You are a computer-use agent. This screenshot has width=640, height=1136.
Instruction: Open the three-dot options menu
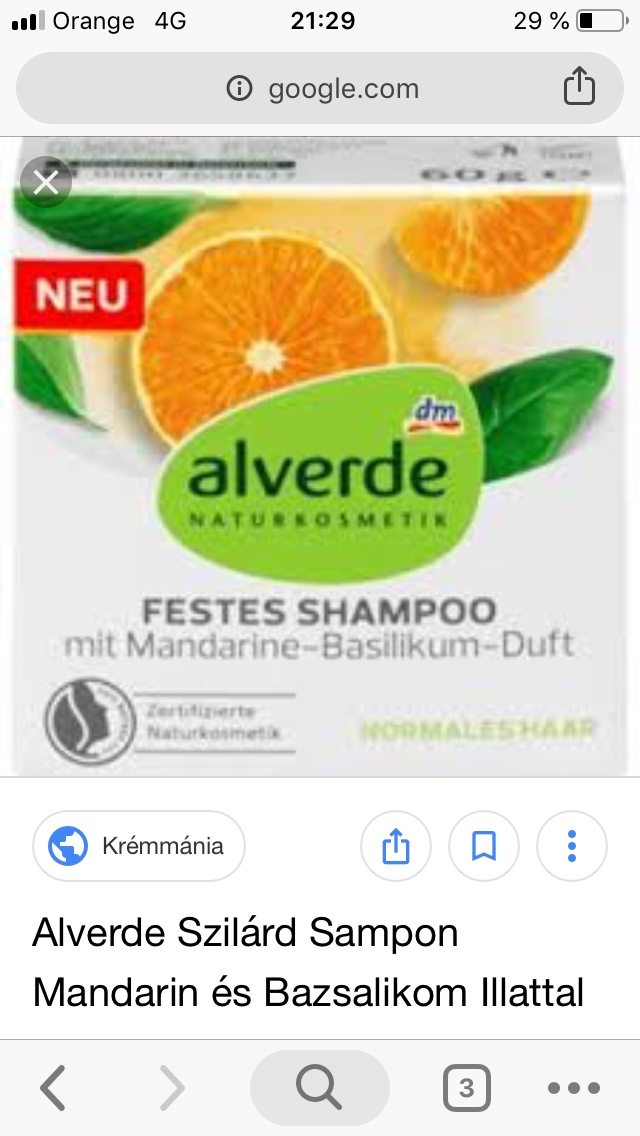coord(572,846)
